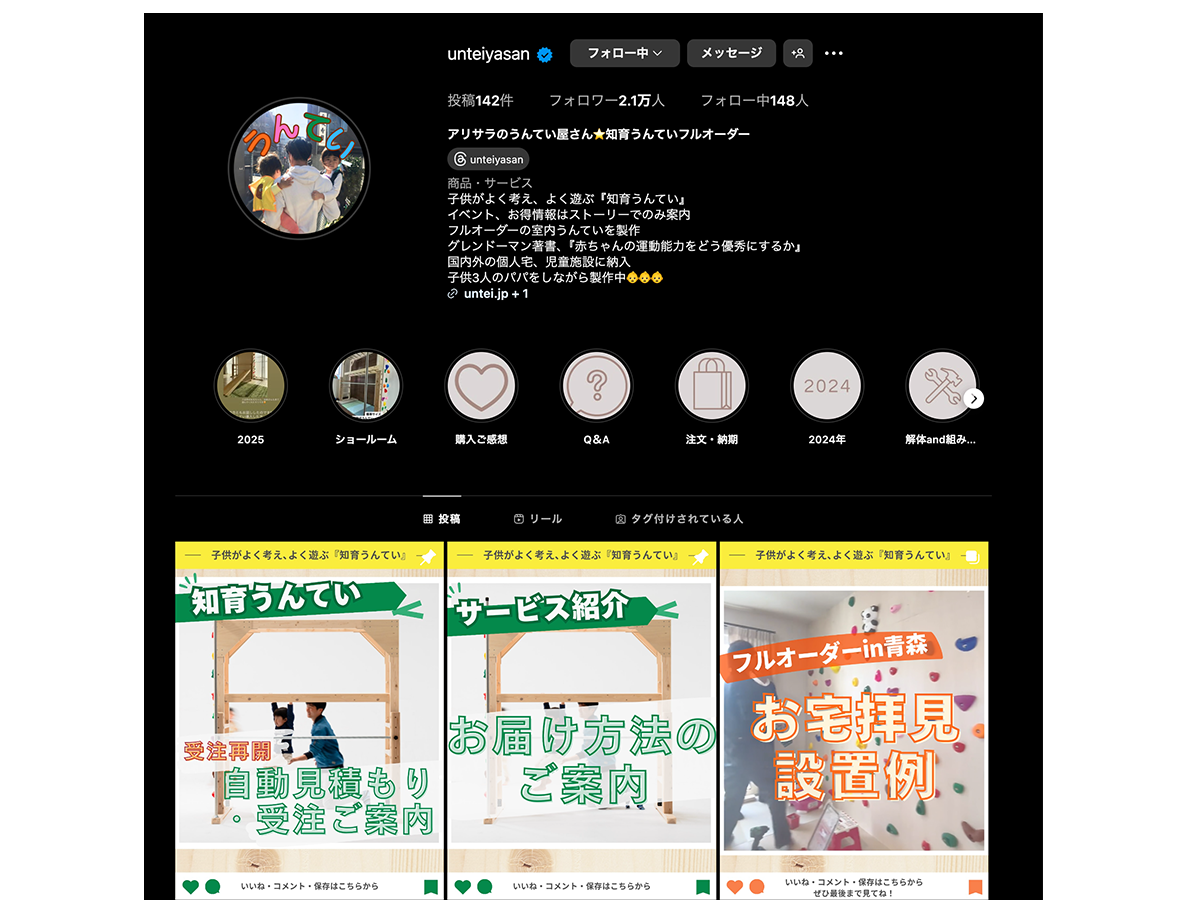Open the フルオーダーin青森 post
1200x900 pixels.
(x=853, y=720)
